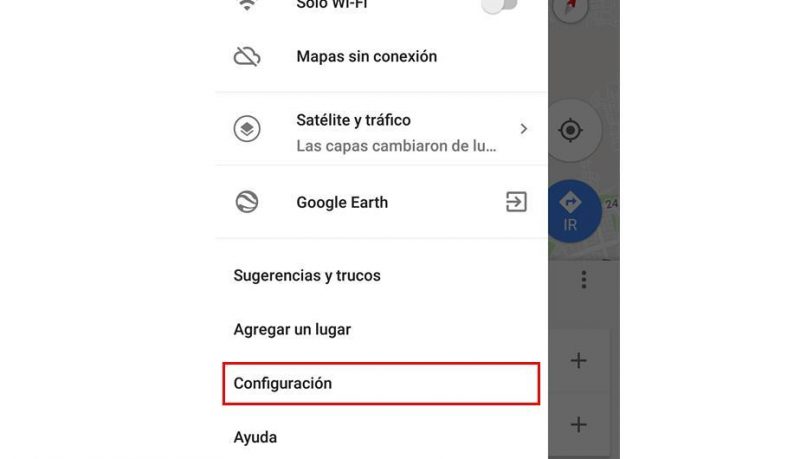
Task: Tap the blue IR directions button
Action: (571, 212)
